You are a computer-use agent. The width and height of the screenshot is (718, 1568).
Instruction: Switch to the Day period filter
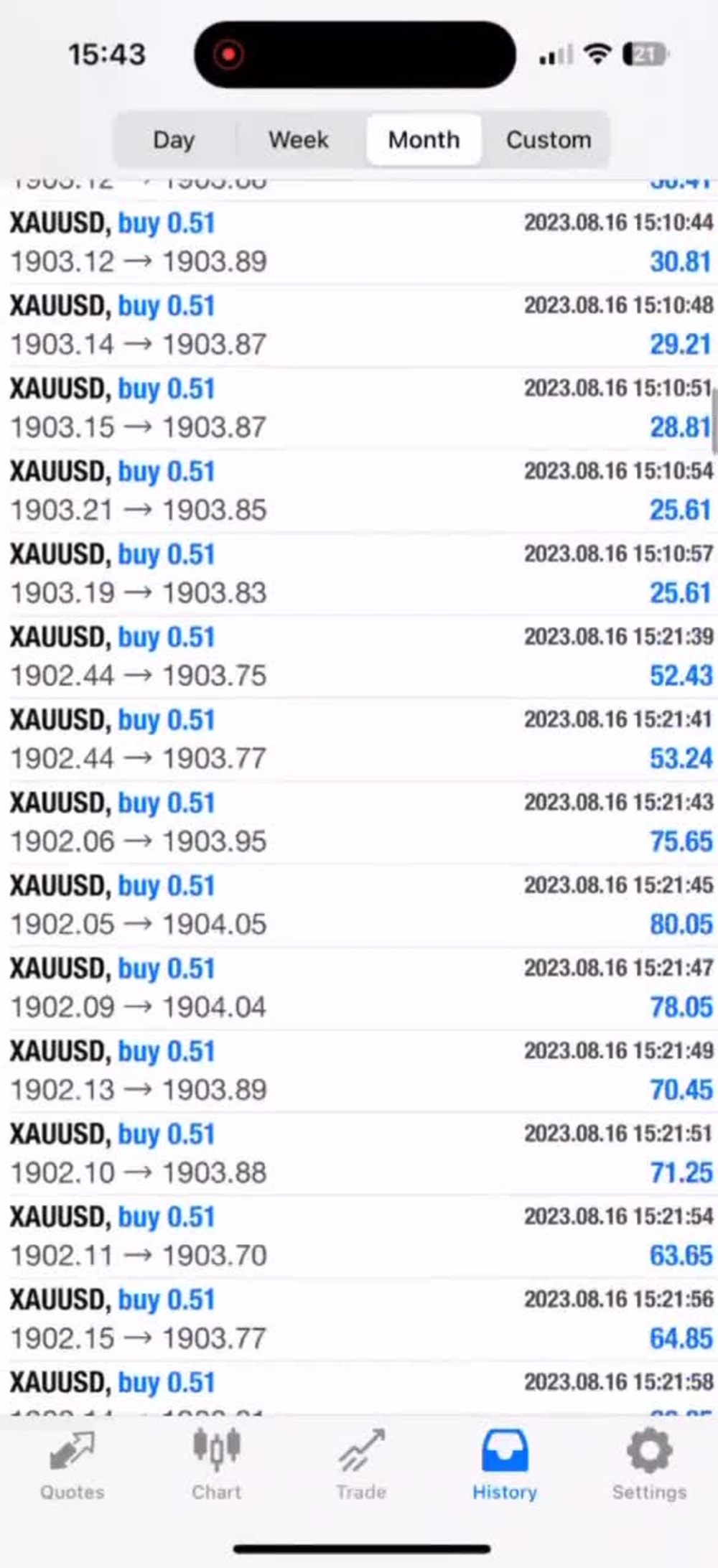point(174,139)
